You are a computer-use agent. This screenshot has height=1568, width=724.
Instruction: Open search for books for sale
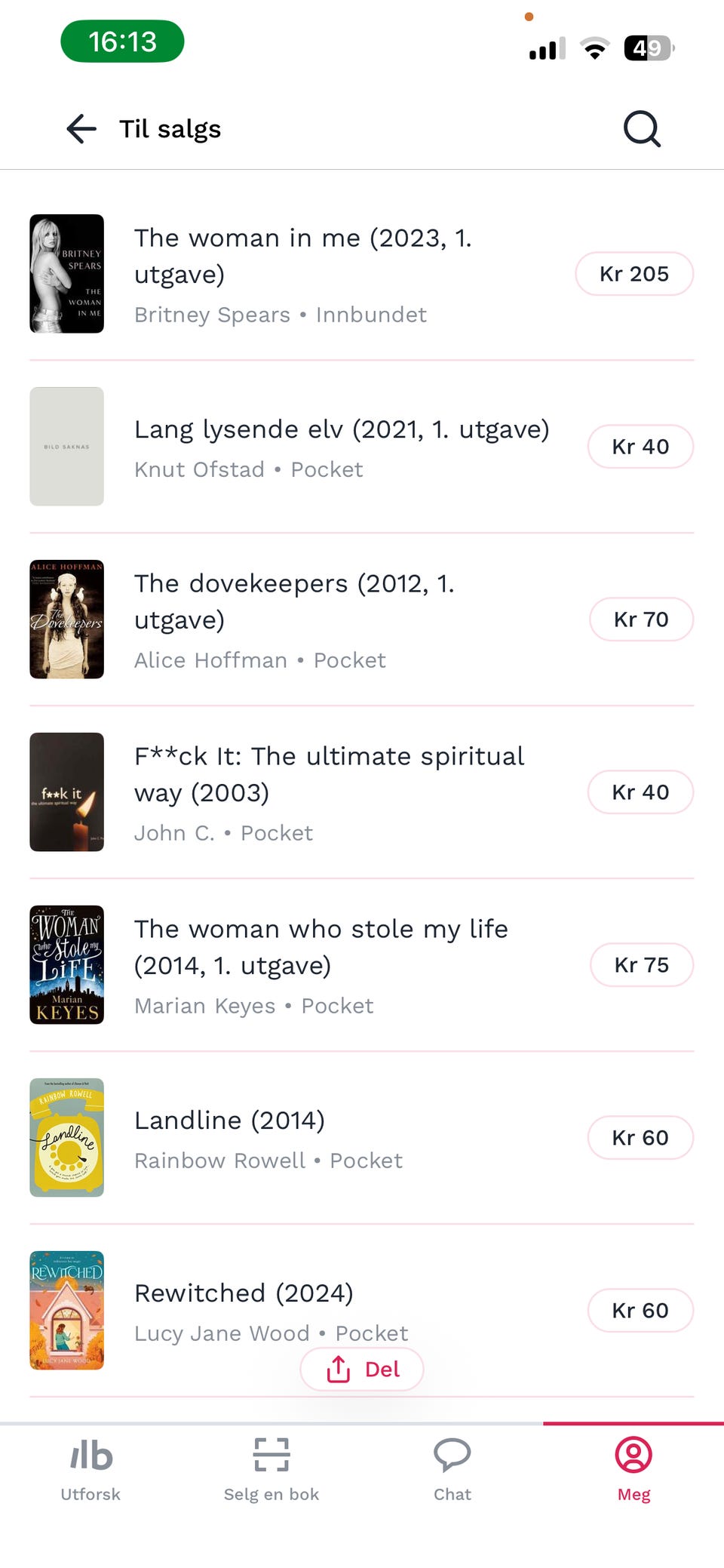[642, 129]
